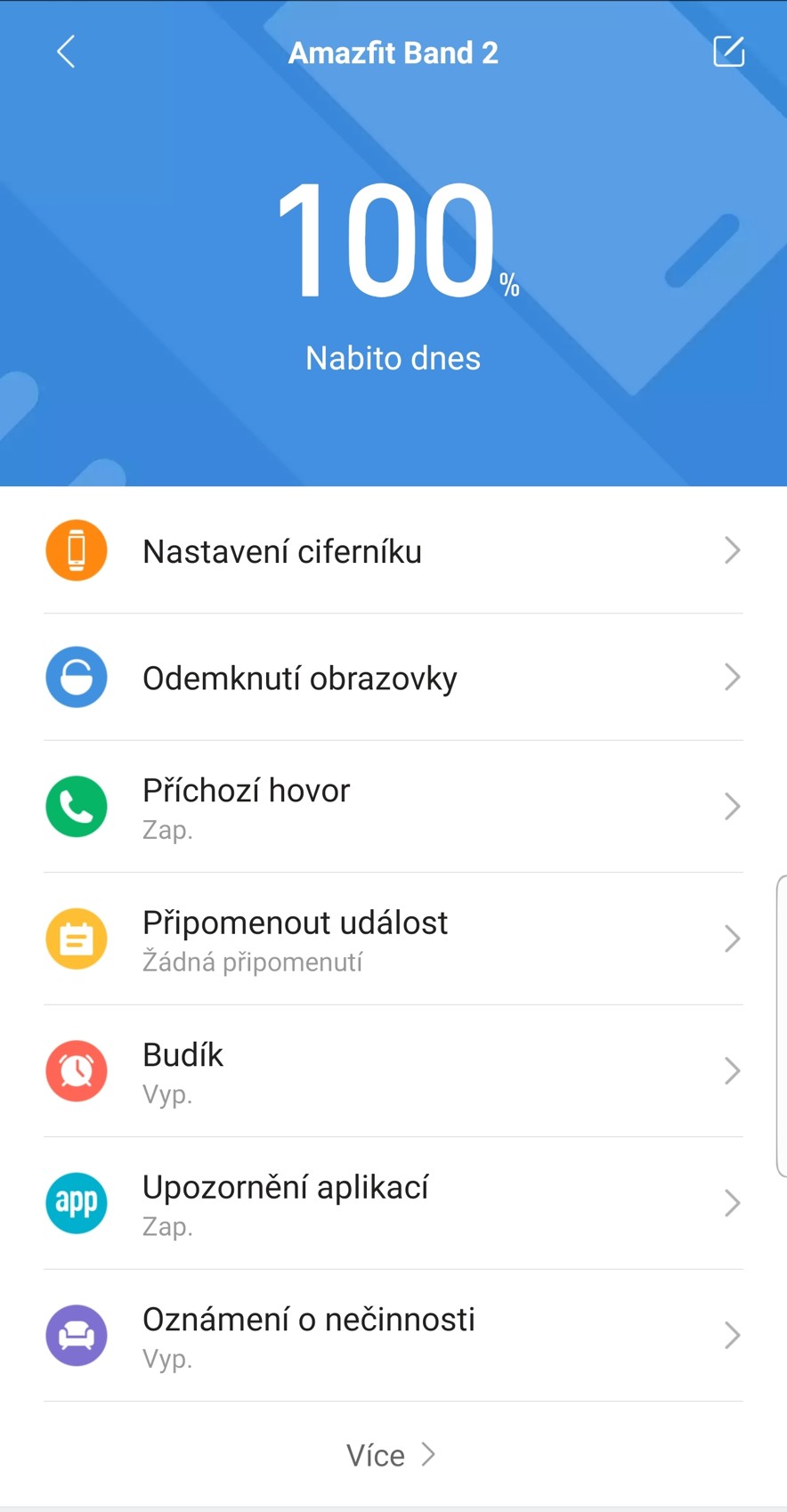Screen dimensions: 787x1512
Task: Tap Více to show more options
Action: [391, 1455]
